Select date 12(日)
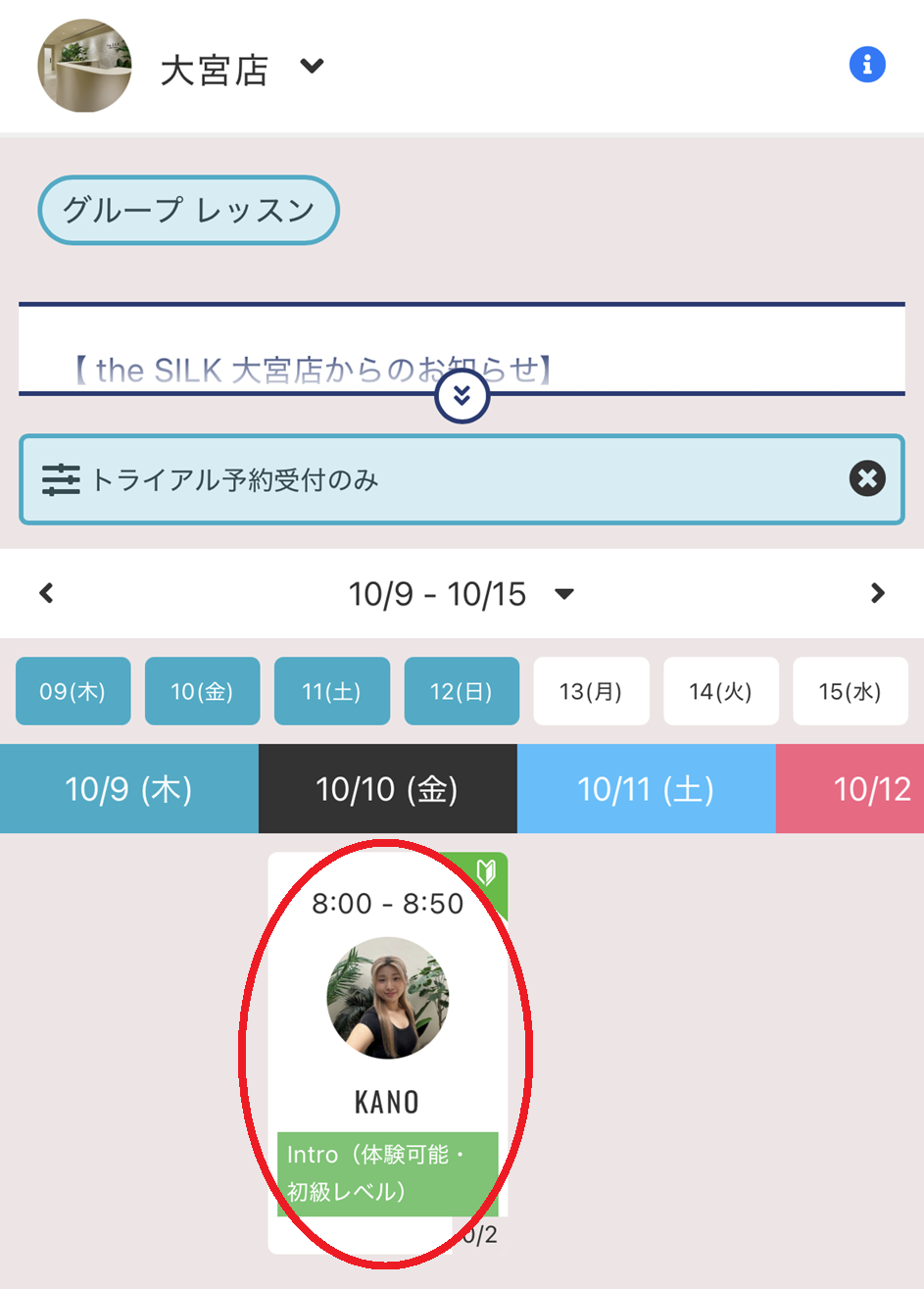 coord(462,691)
